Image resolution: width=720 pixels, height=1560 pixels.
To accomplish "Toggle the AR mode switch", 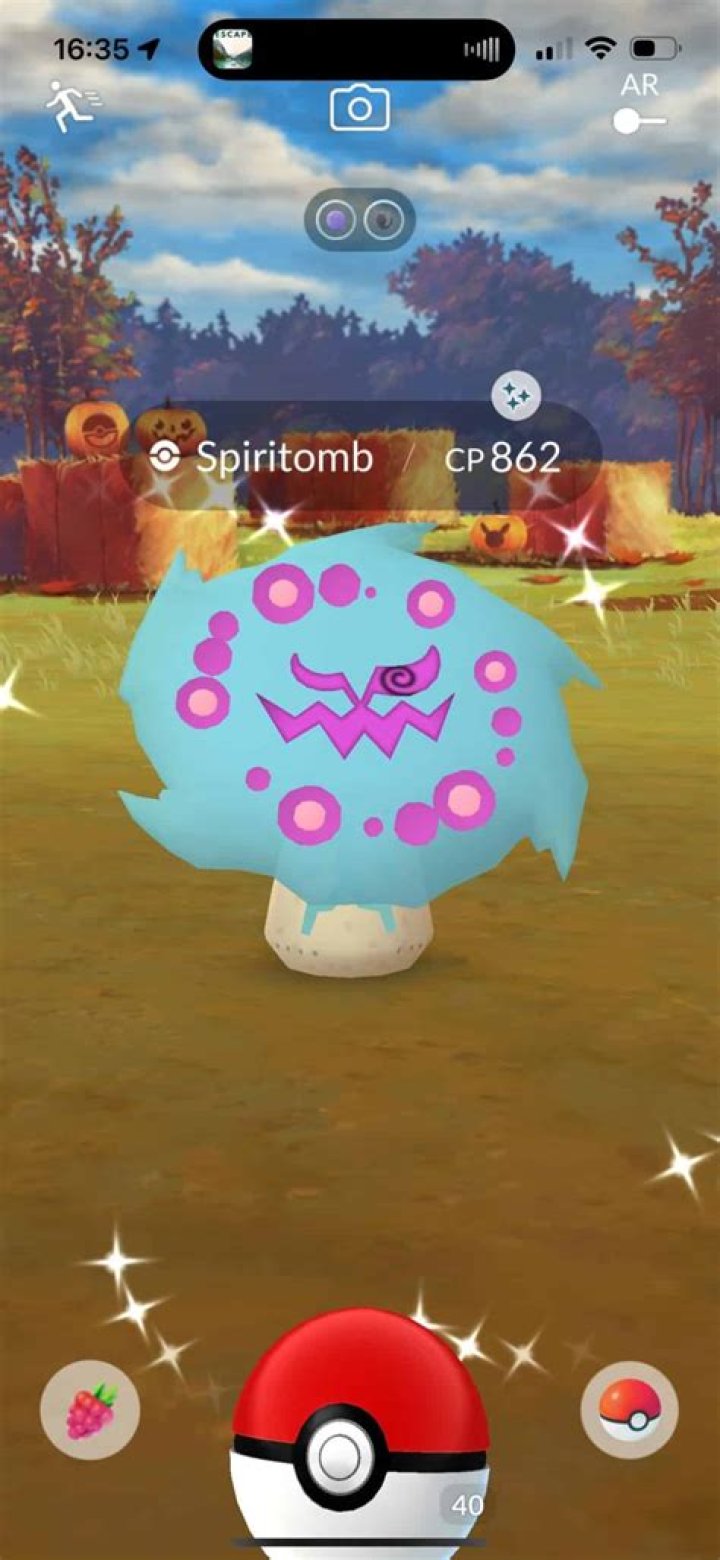I will tap(640, 121).
